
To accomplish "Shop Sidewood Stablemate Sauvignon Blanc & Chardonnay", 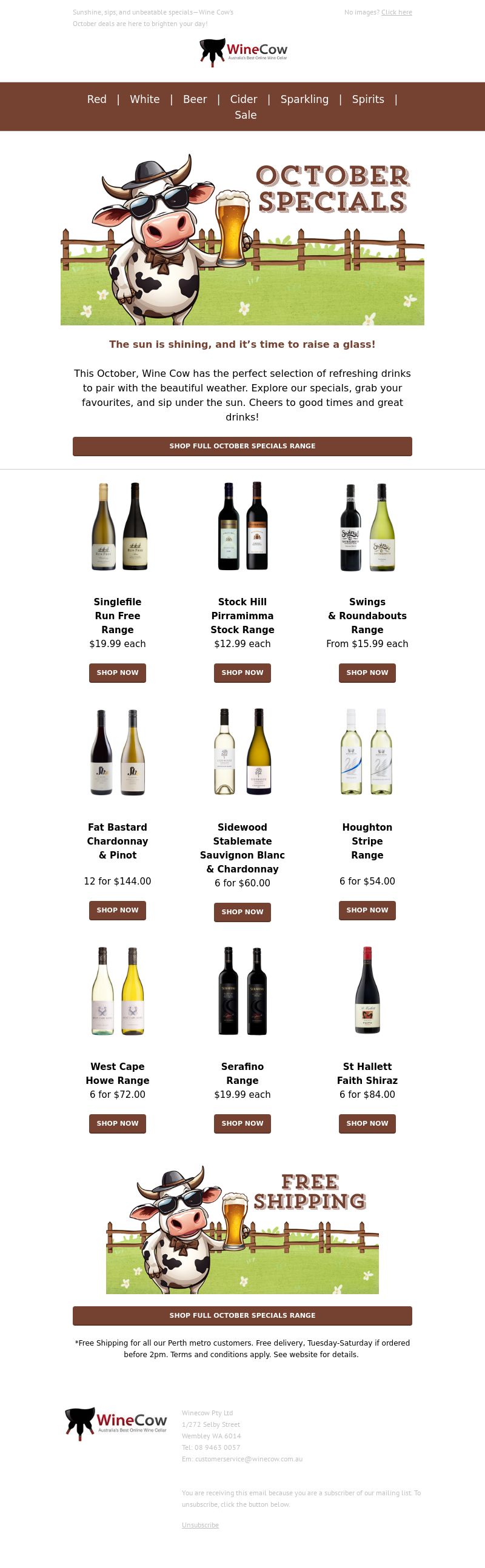I will tap(242, 912).
